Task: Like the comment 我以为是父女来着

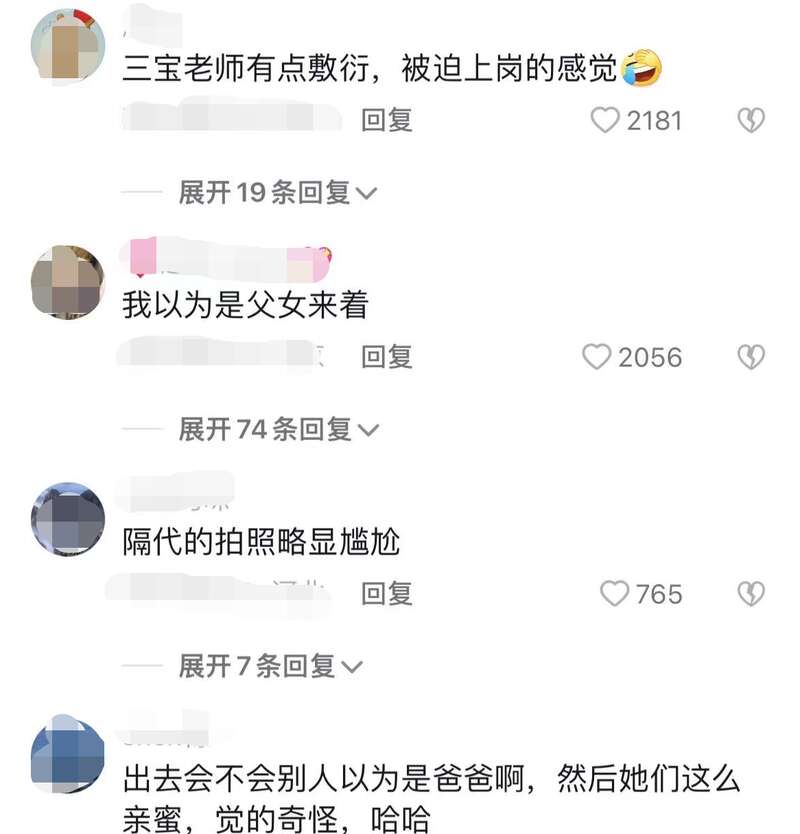Action: pyautogui.click(x=597, y=357)
